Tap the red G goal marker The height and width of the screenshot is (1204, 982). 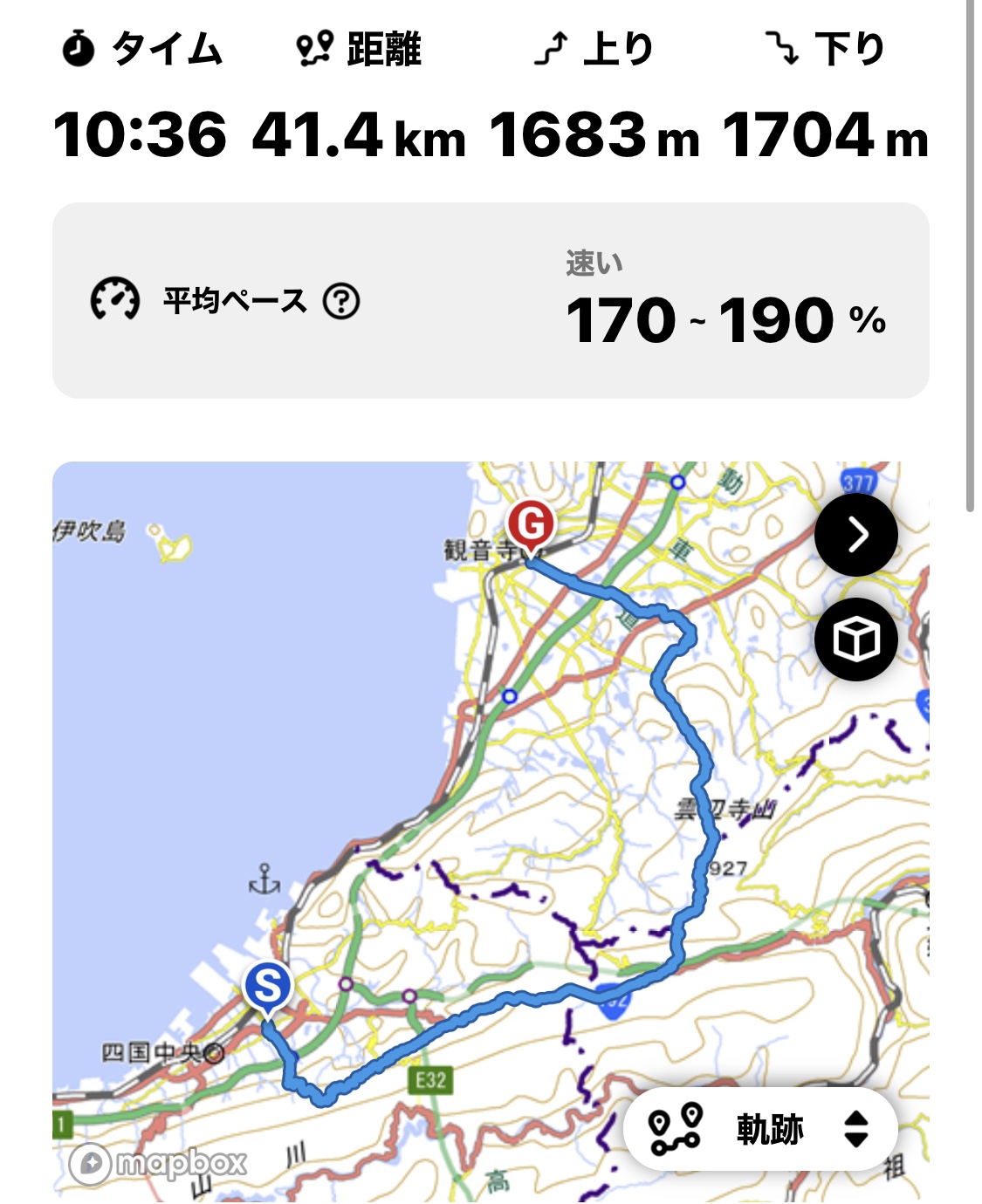coord(530,526)
